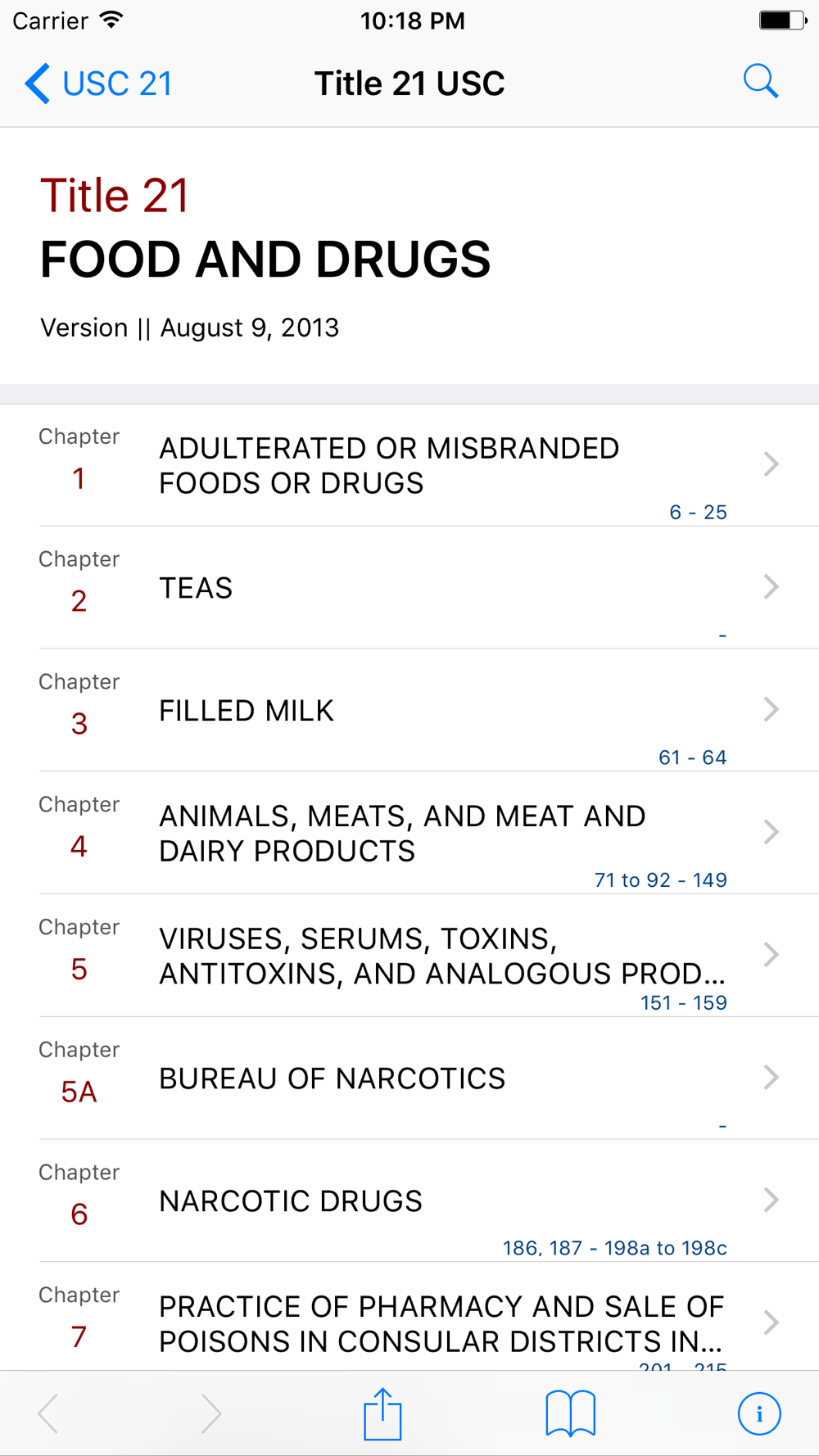The width and height of the screenshot is (819, 1456).
Task: Tap the toolbar back arrow
Action: pyautogui.click(x=48, y=1413)
